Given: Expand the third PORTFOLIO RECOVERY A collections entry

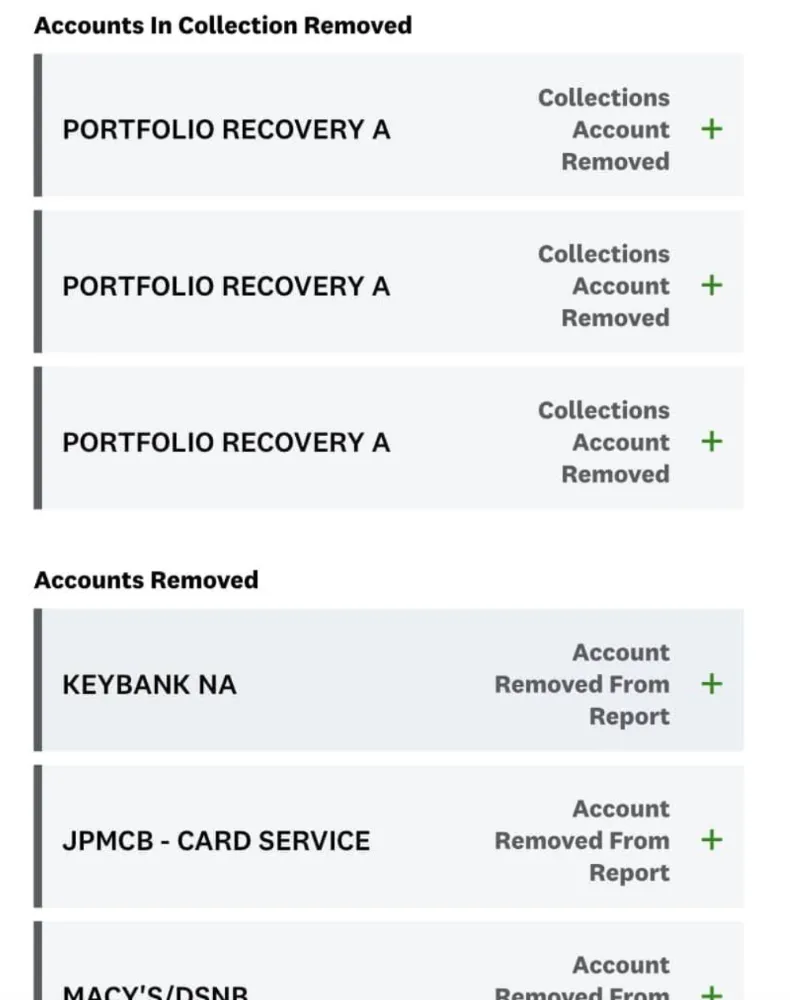Looking at the screenshot, I should coord(711,441).
